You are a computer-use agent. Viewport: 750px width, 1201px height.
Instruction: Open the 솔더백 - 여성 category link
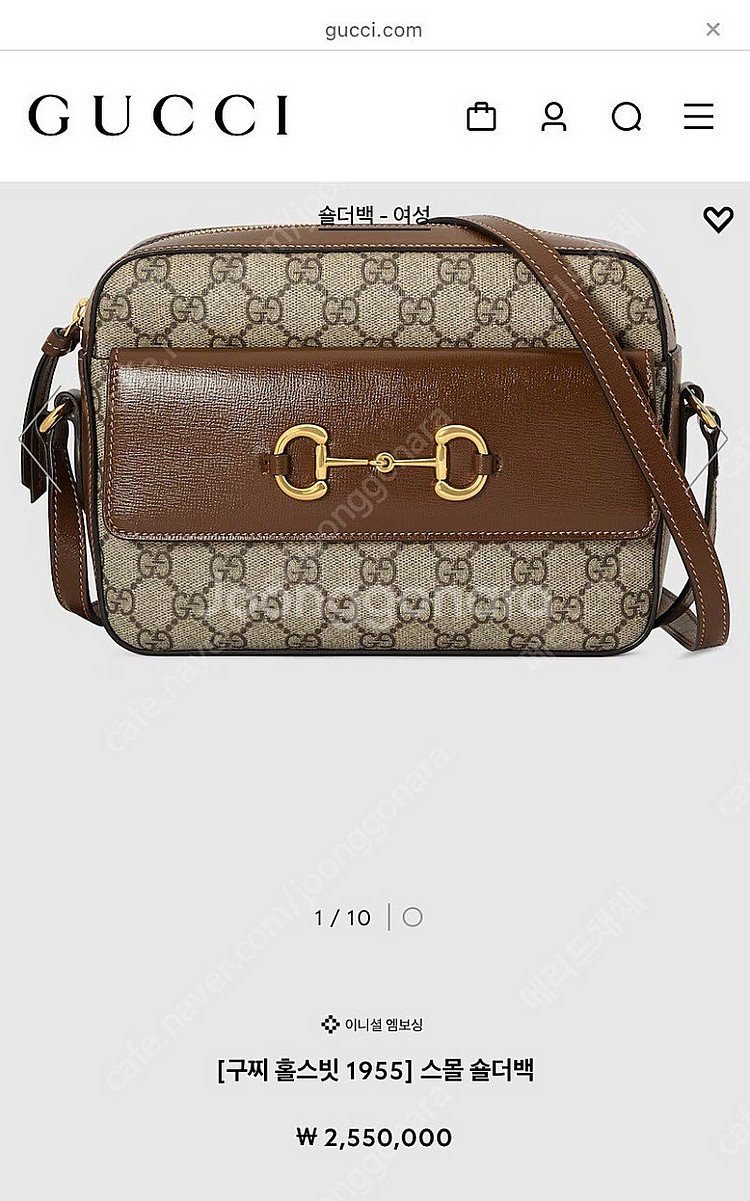coord(374,214)
